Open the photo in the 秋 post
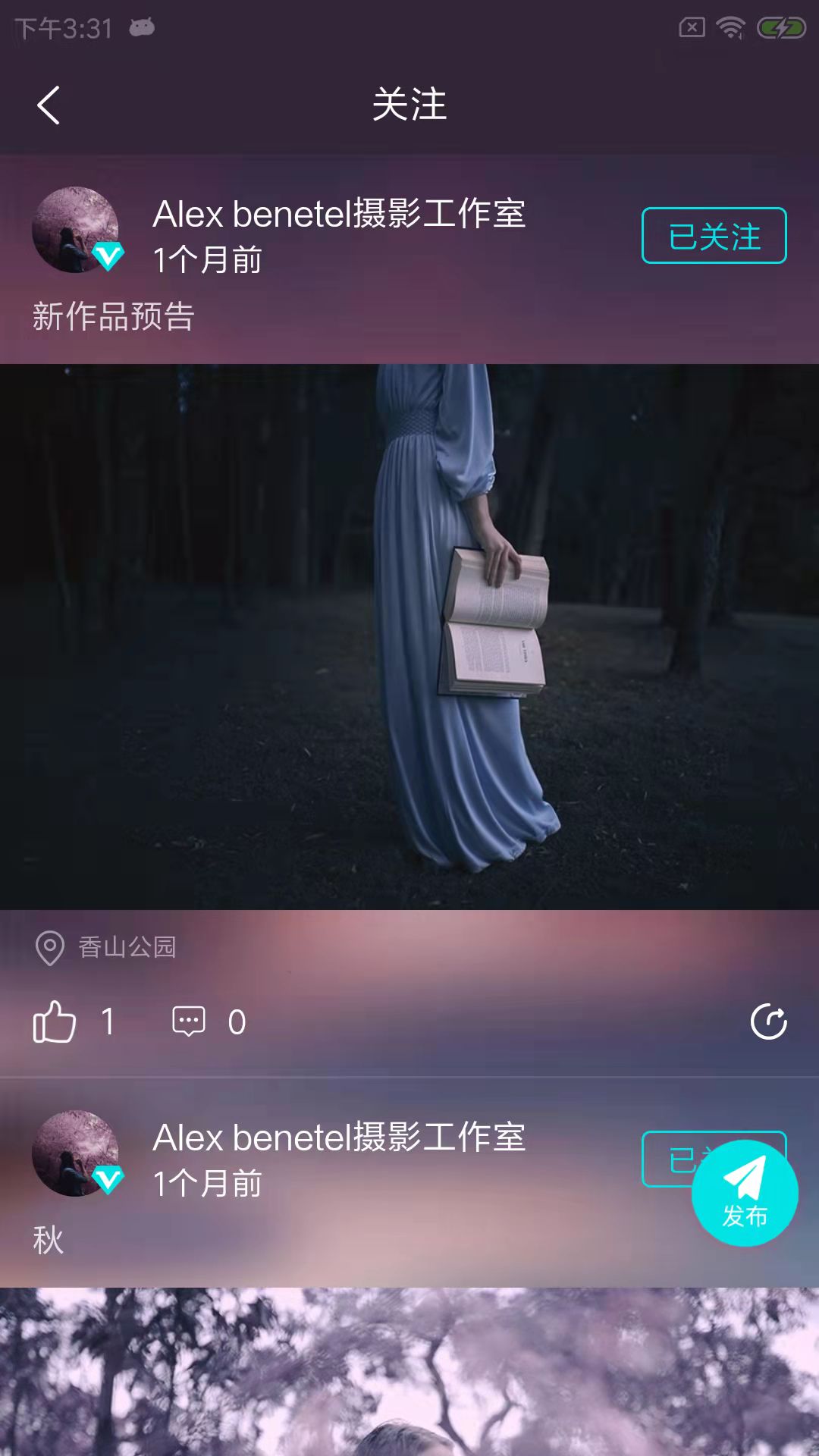 tap(409, 1373)
